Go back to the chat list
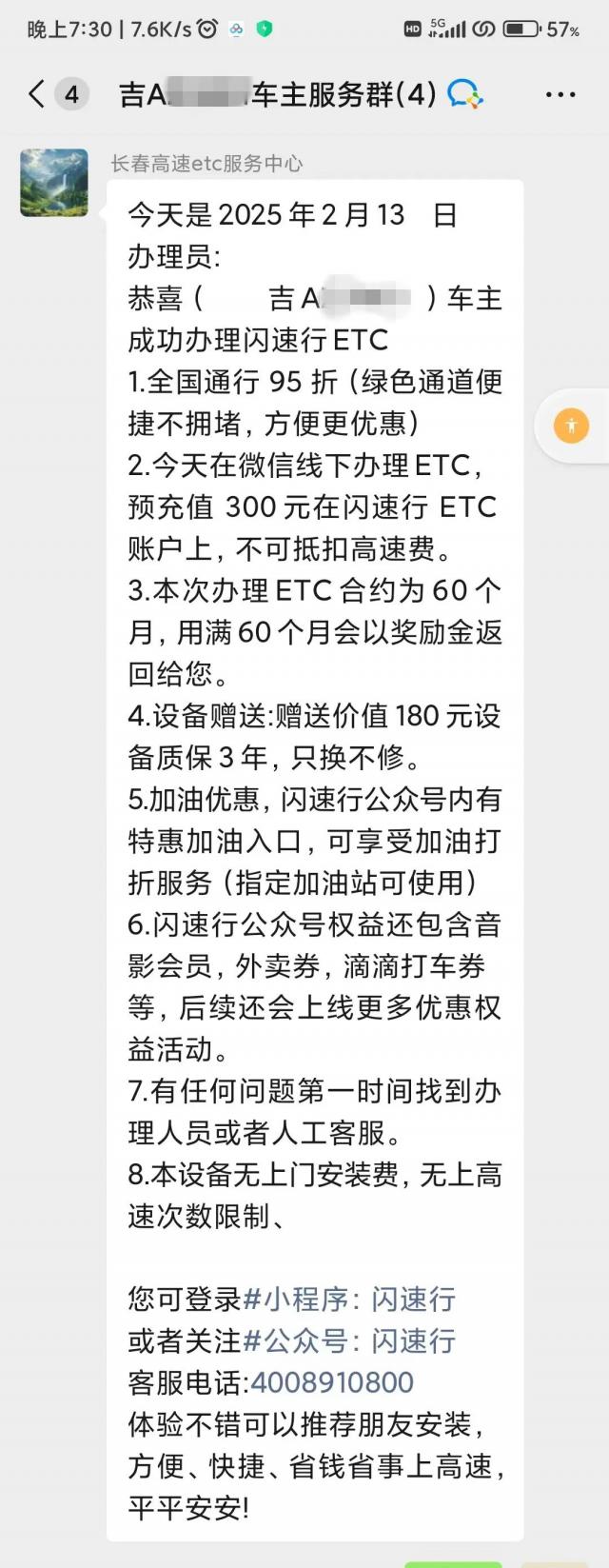Screen dimensions: 609x1568 (36, 93)
